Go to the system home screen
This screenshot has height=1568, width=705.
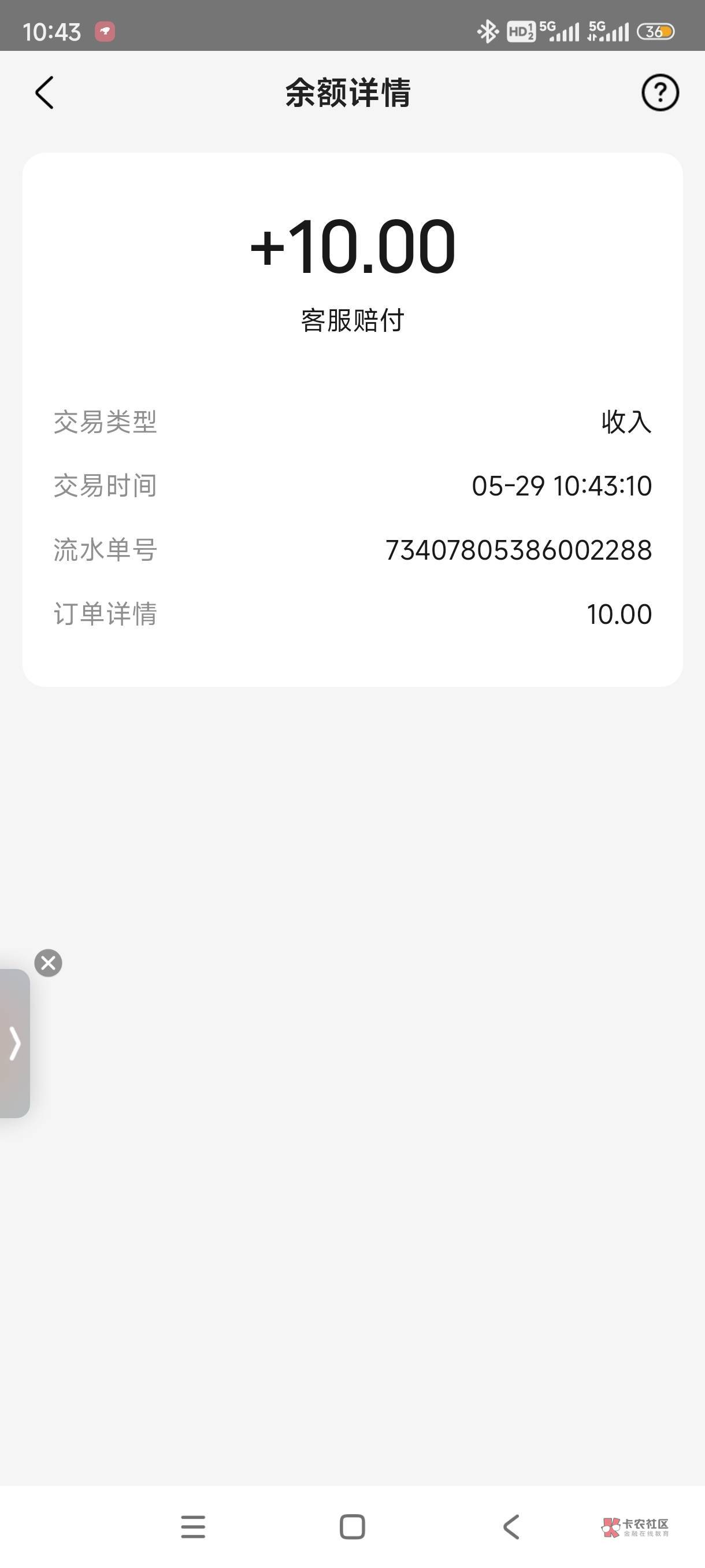352,1526
